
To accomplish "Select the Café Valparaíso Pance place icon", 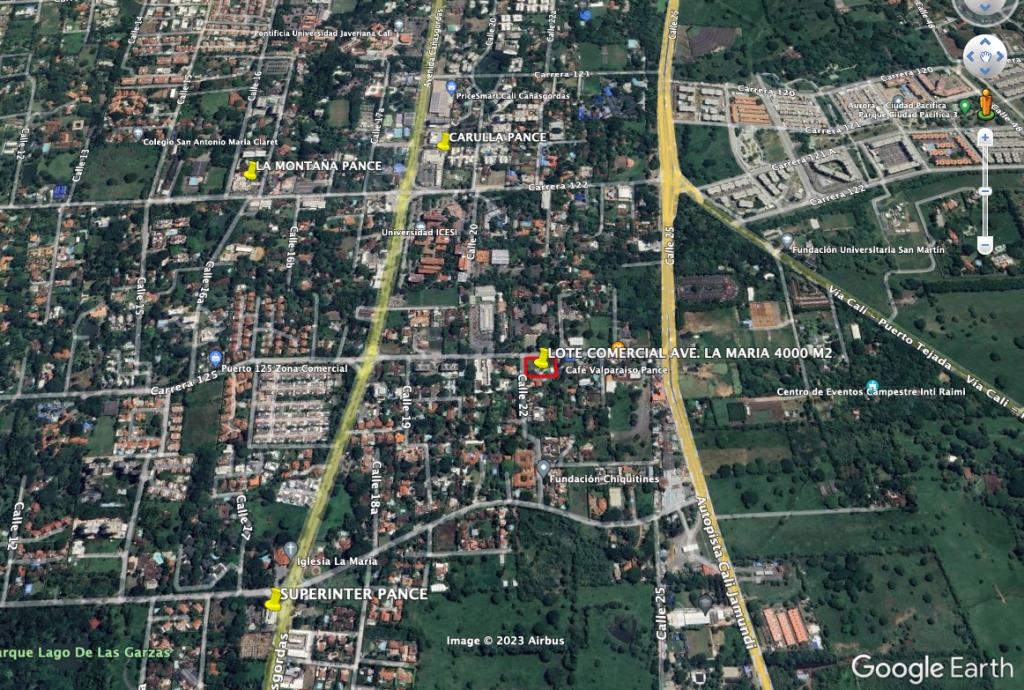I will [618, 350].
